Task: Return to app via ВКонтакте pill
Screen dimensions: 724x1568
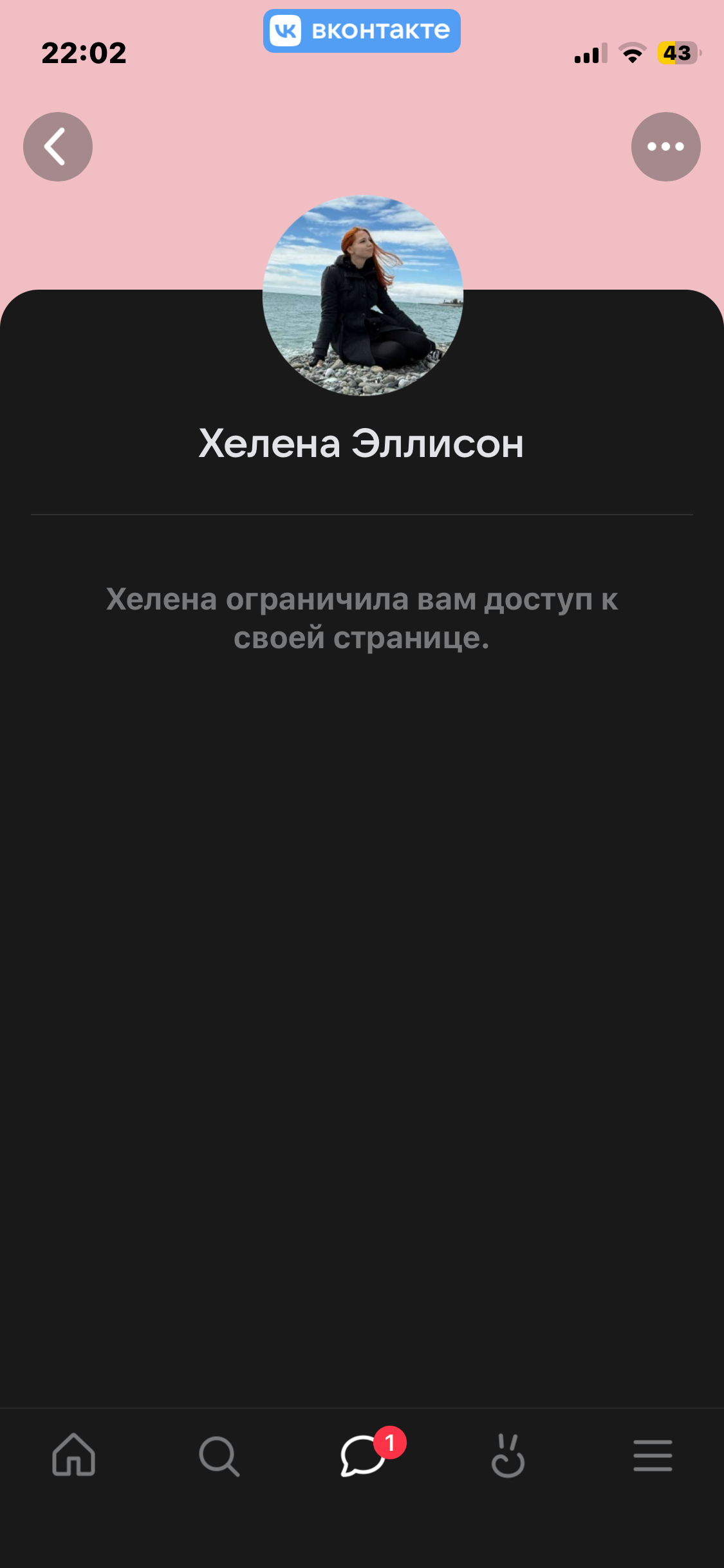Action: point(362,31)
